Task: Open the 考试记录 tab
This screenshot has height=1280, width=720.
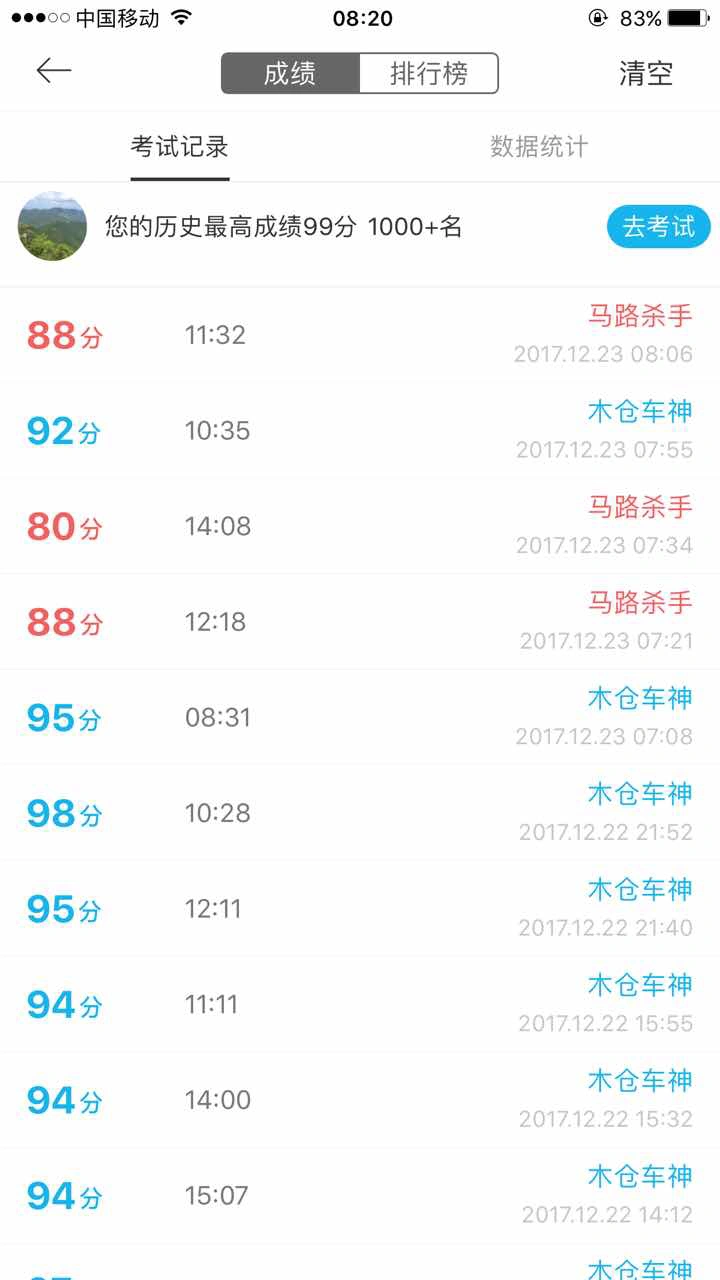Action: [180, 147]
